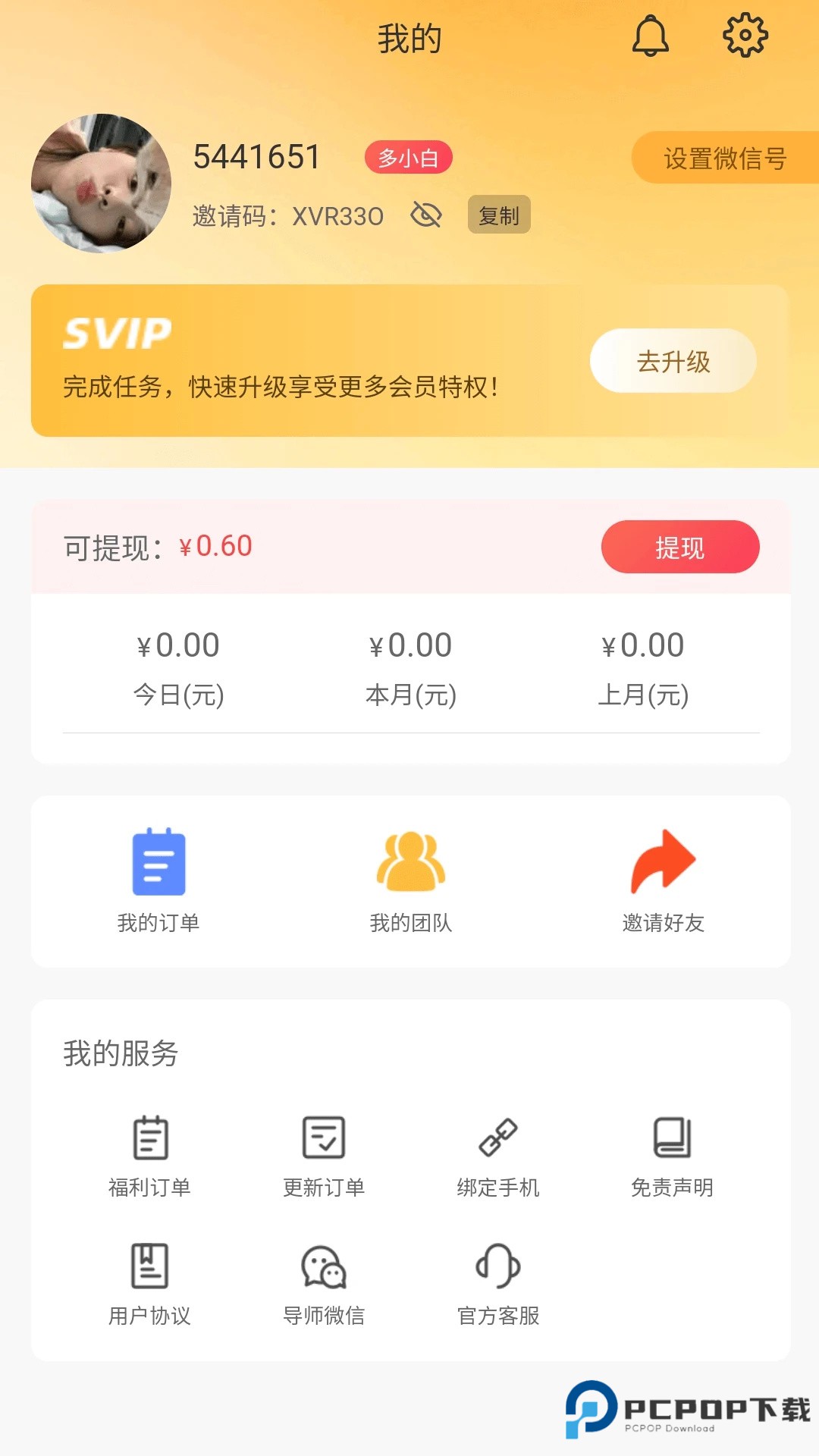
Task: Toggle invite code visibility with eye icon
Action: tap(427, 215)
